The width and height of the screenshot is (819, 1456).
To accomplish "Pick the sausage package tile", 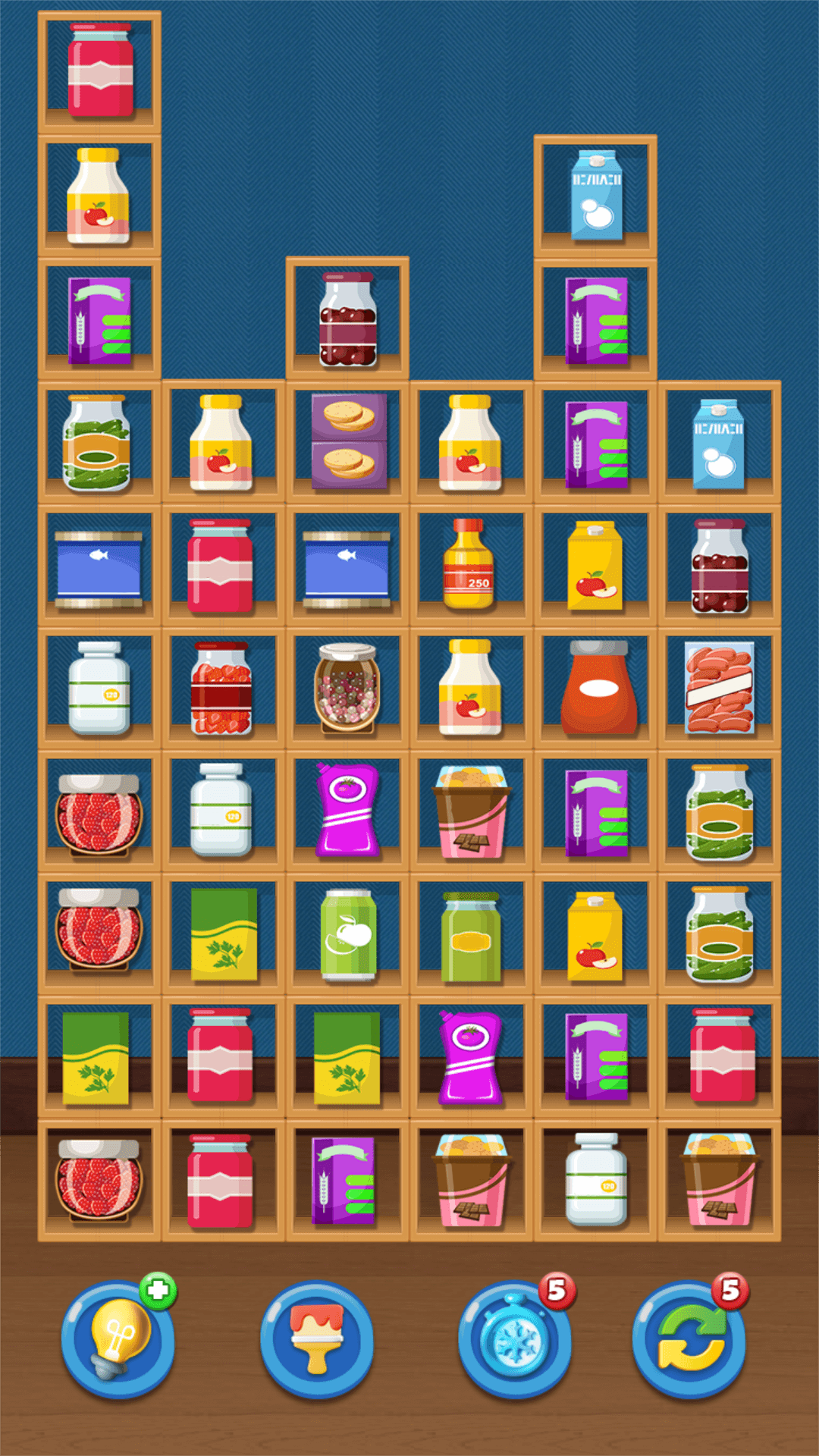I will [x=719, y=688].
